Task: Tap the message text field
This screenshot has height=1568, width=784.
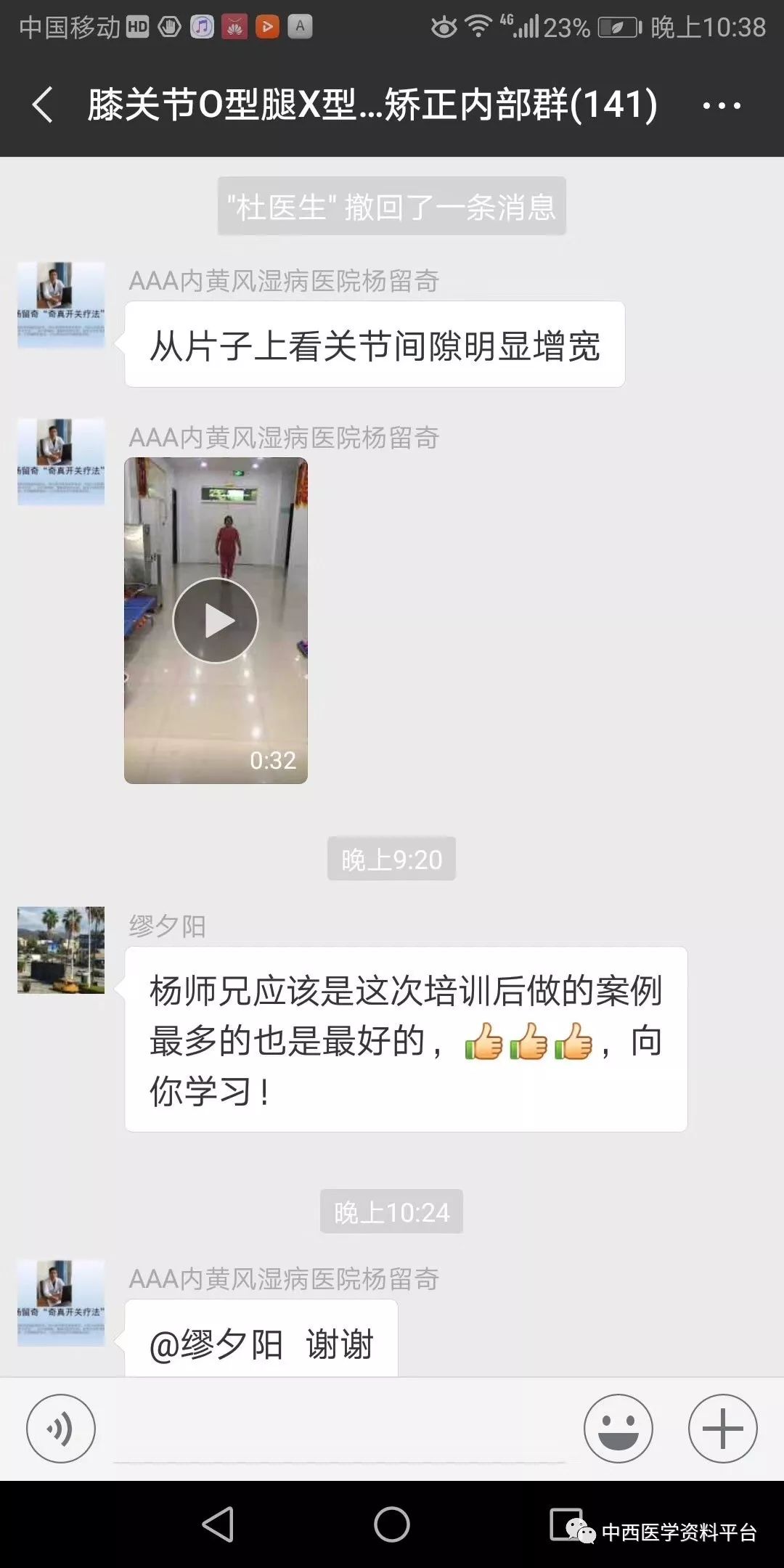Action: coord(340,1429)
